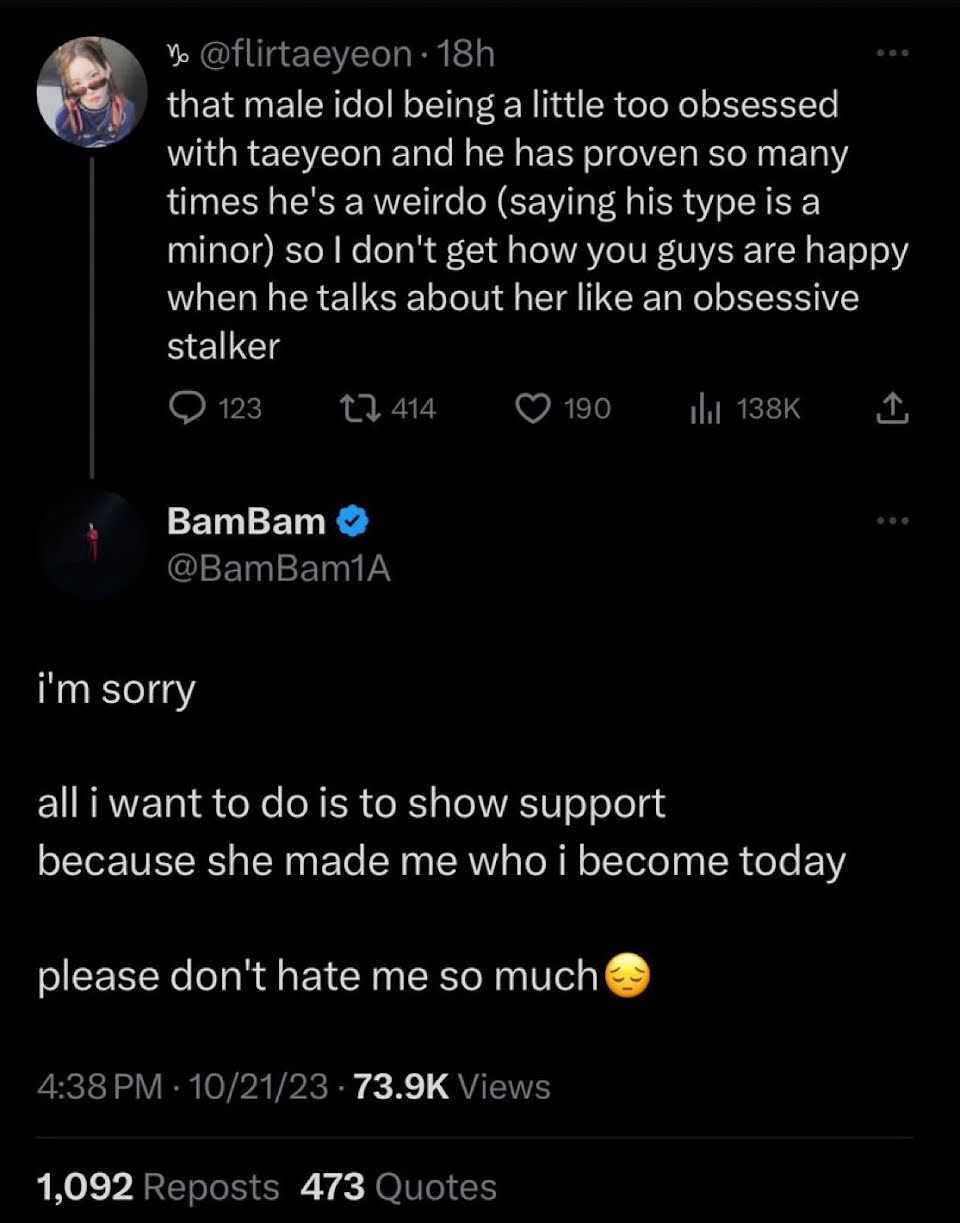Open overflow menu on BamBam's tweet
The image size is (960, 1223).
click(x=895, y=520)
